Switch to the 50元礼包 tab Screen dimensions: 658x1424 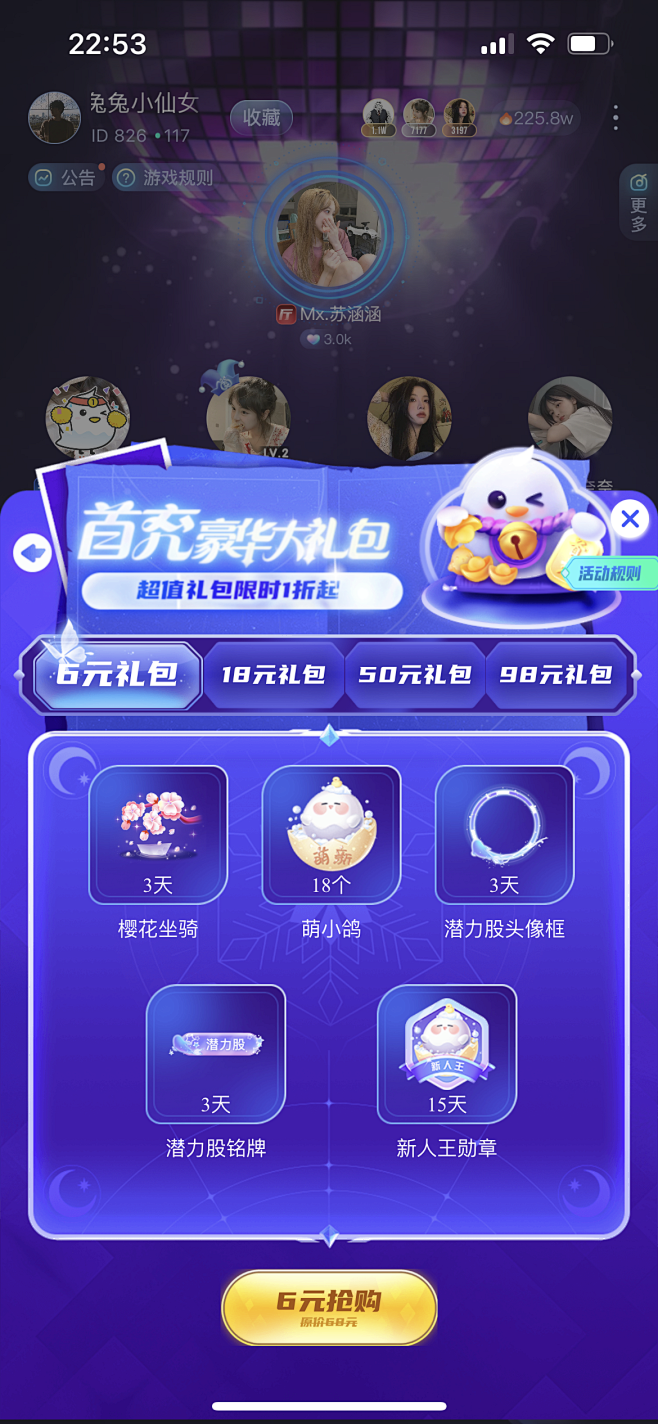(414, 674)
